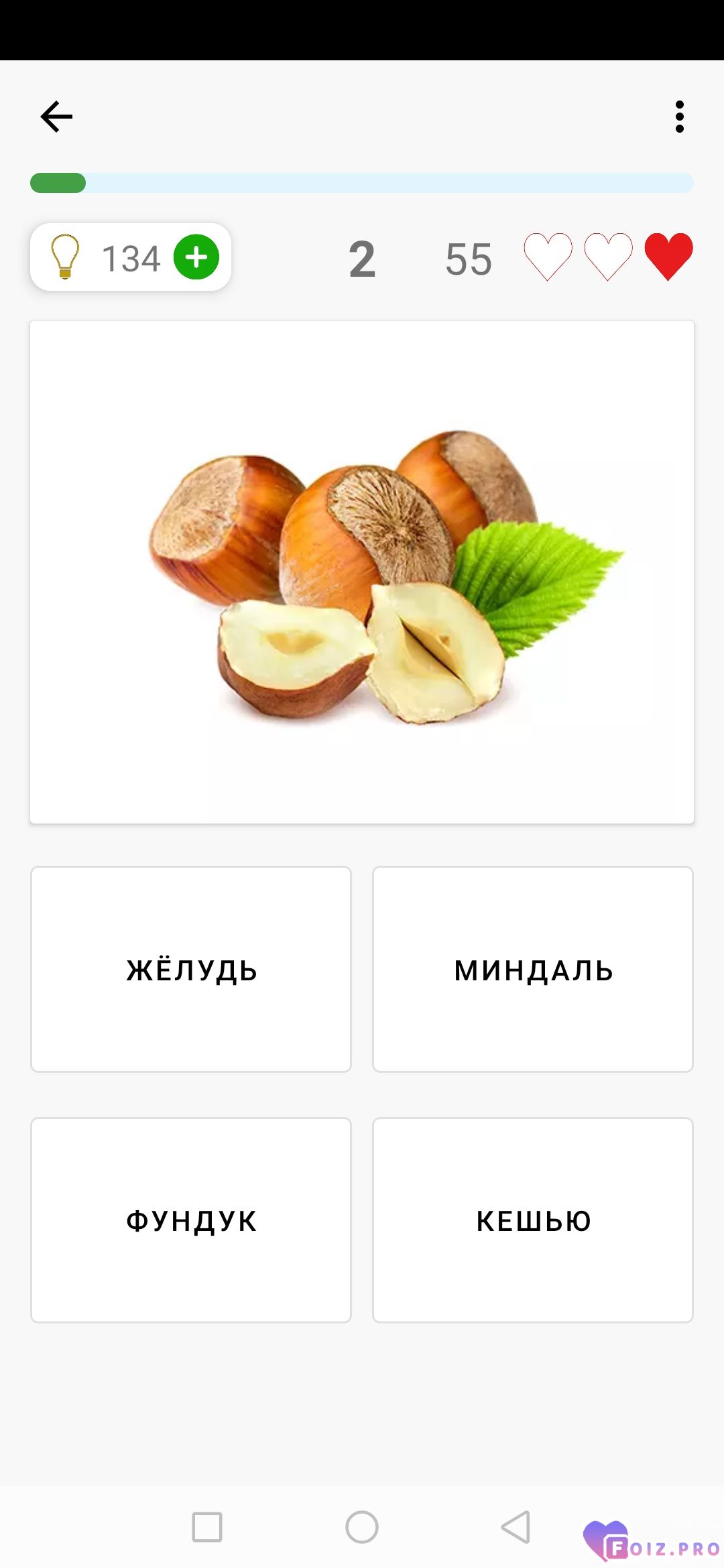Choose the answer ЖЁЛУДЬ
Screen dimensions: 724x1568
coord(191,970)
